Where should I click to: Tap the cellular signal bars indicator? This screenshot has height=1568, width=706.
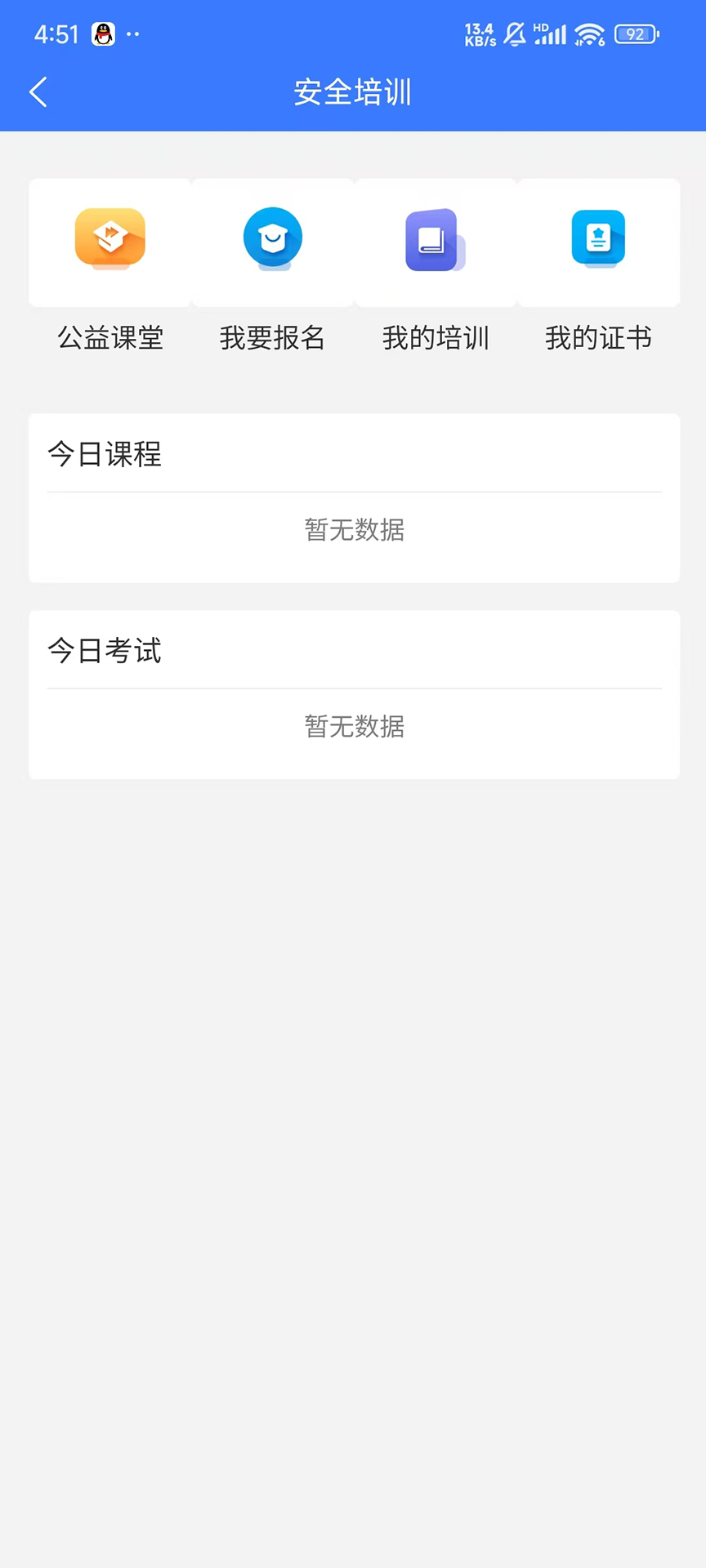[550, 34]
